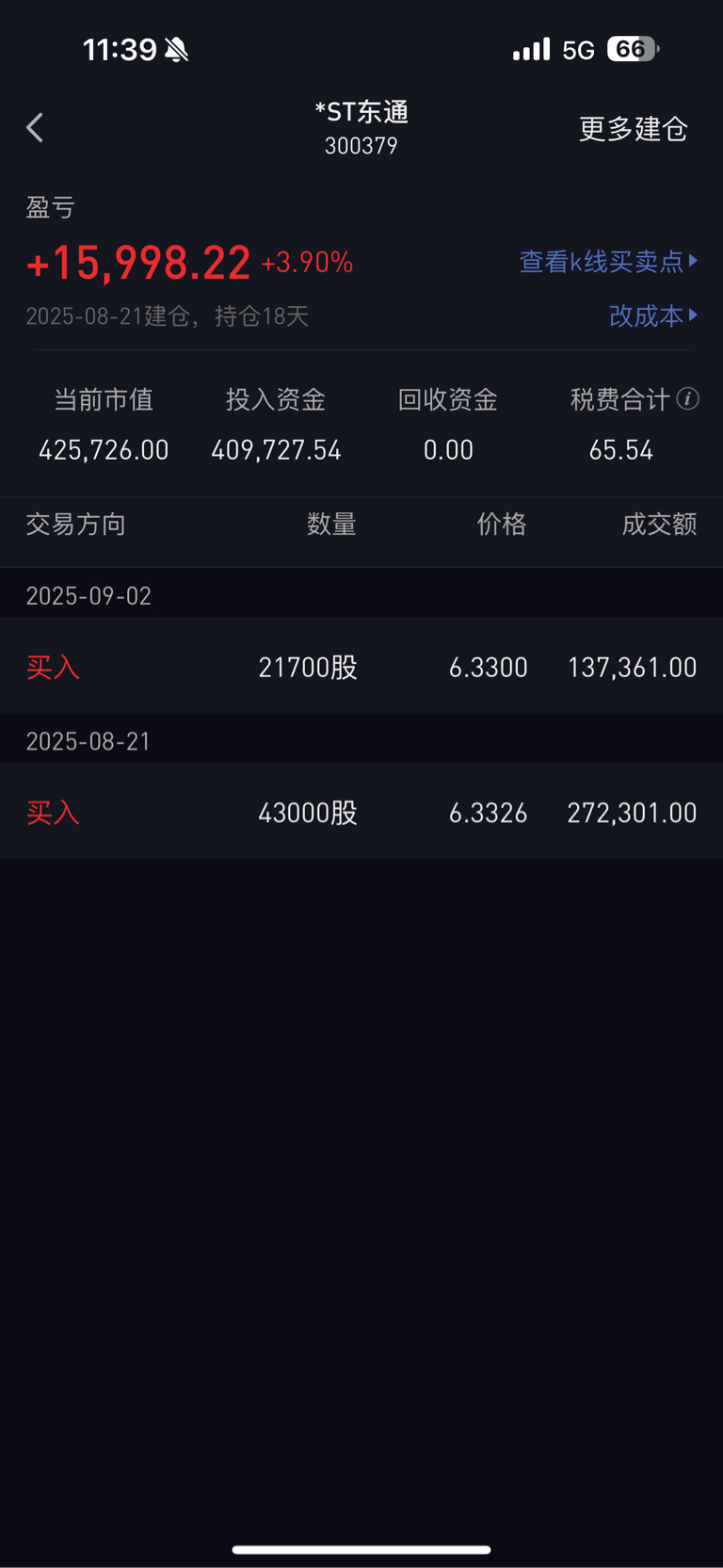Tap the info icon beside 税费合计
The width and height of the screenshot is (723, 1568).
click(x=688, y=399)
